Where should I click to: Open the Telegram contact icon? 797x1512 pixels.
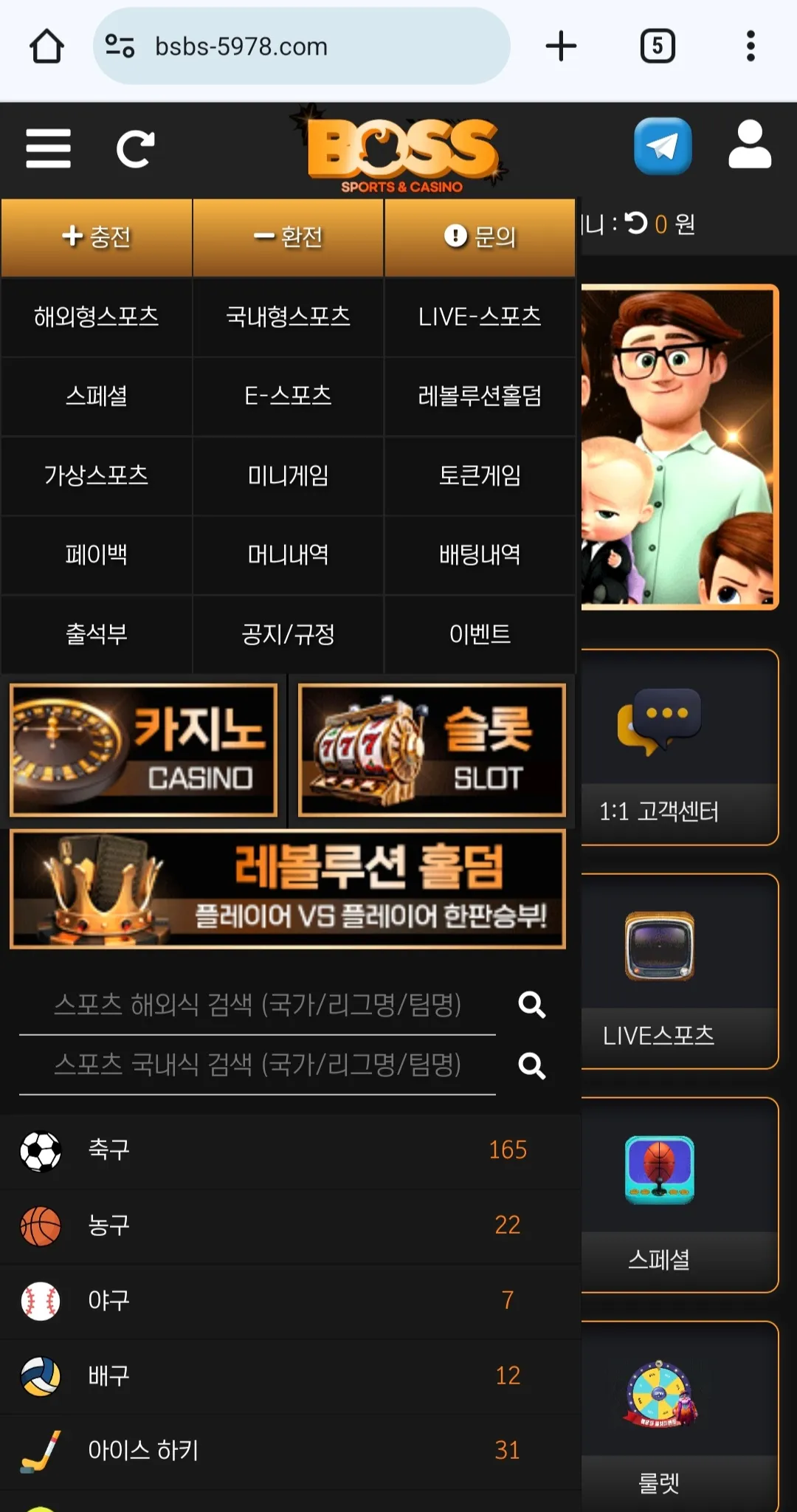(663, 146)
